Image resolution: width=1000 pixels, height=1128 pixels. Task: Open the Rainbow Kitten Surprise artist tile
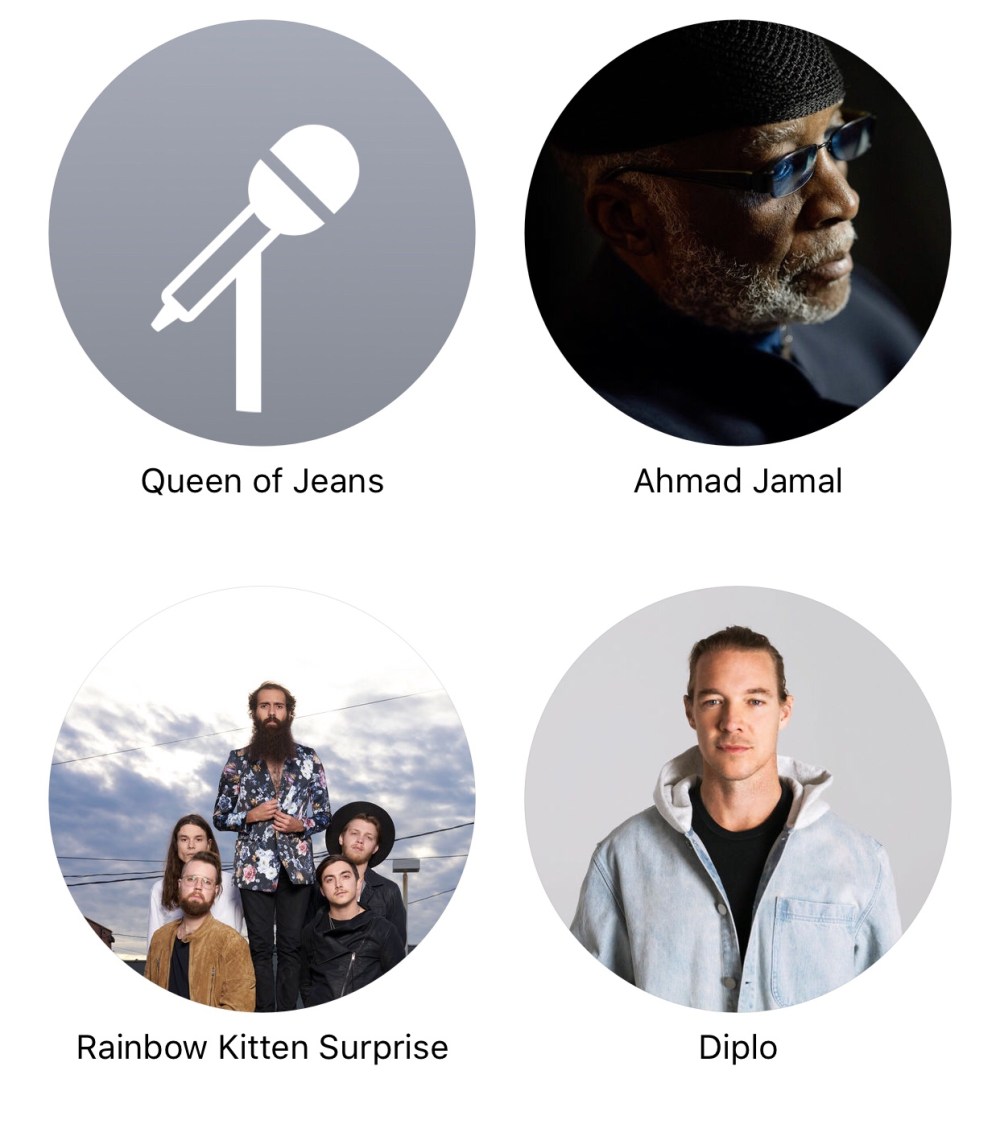(x=262, y=800)
